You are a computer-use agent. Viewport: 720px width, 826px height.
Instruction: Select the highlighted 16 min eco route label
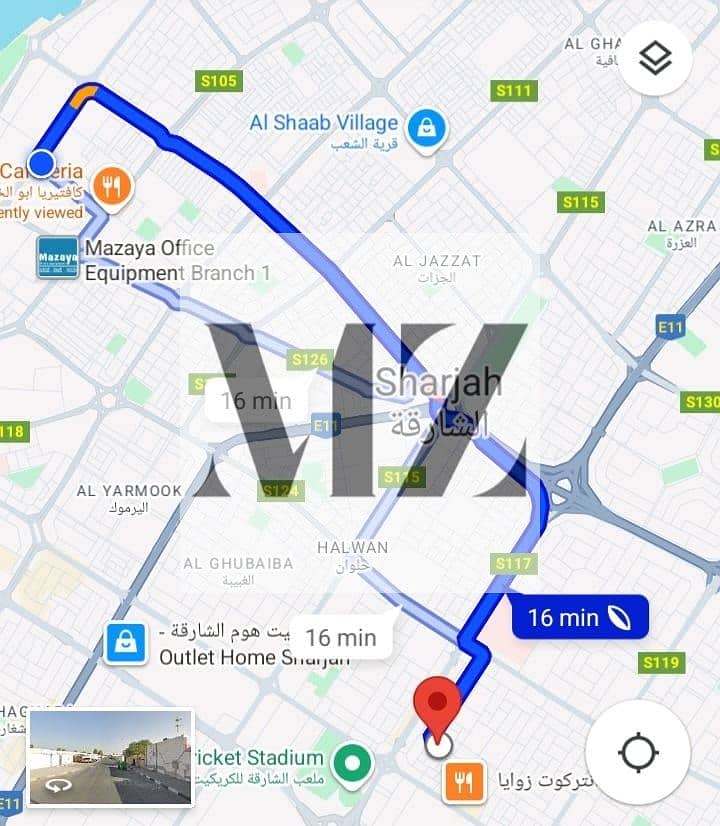(579, 617)
